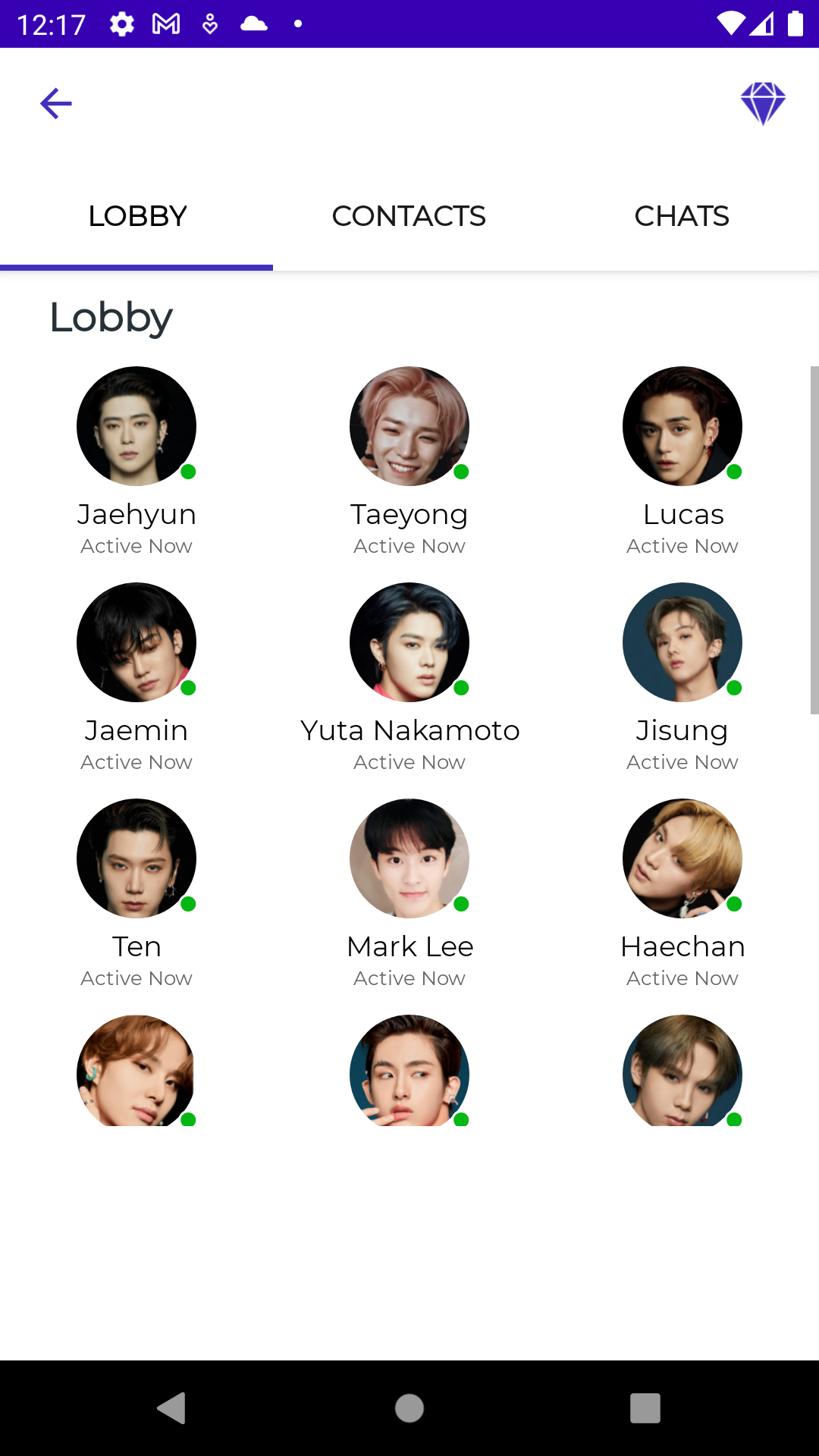Open Taeyong's profile
The height and width of the screenshot is (1456, 819).
(409, 427)
